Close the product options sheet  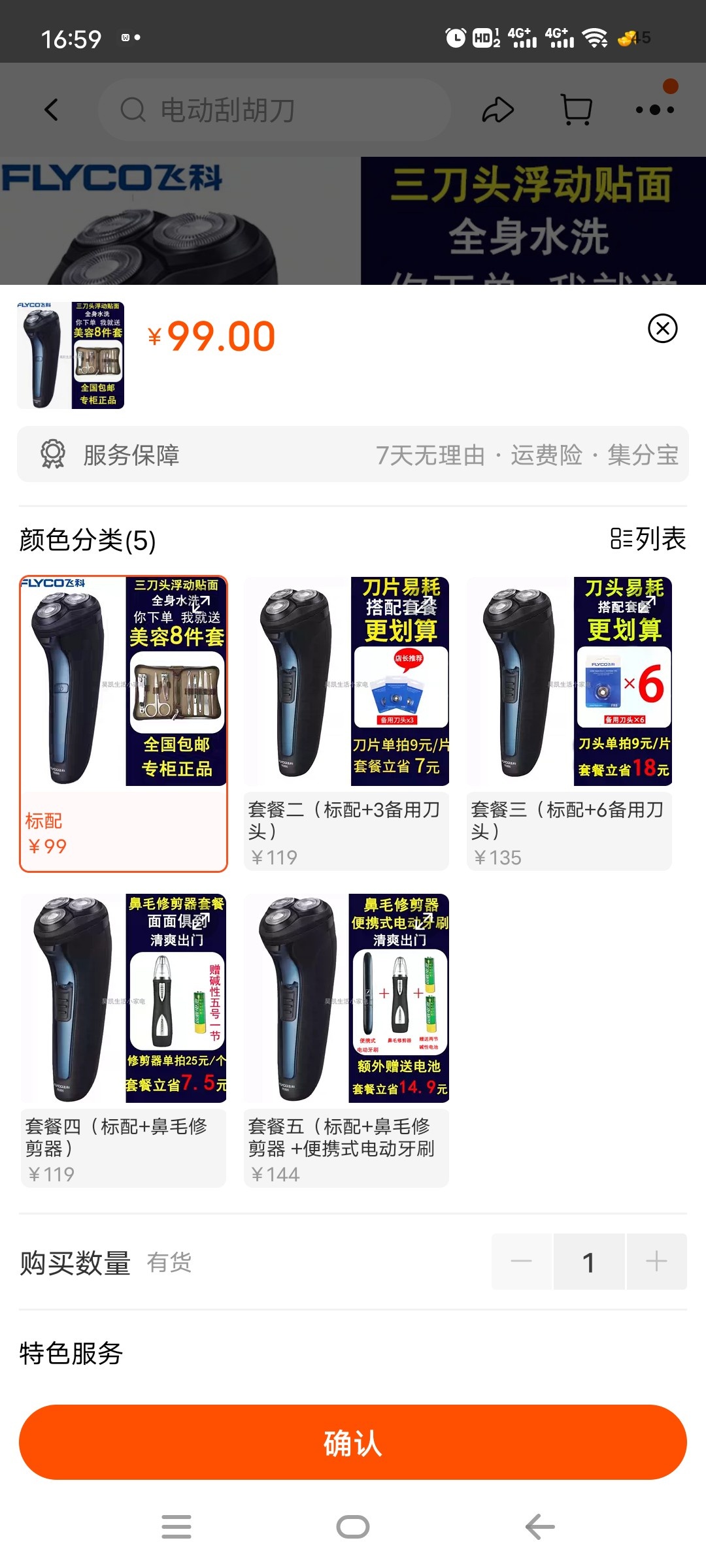662,328
